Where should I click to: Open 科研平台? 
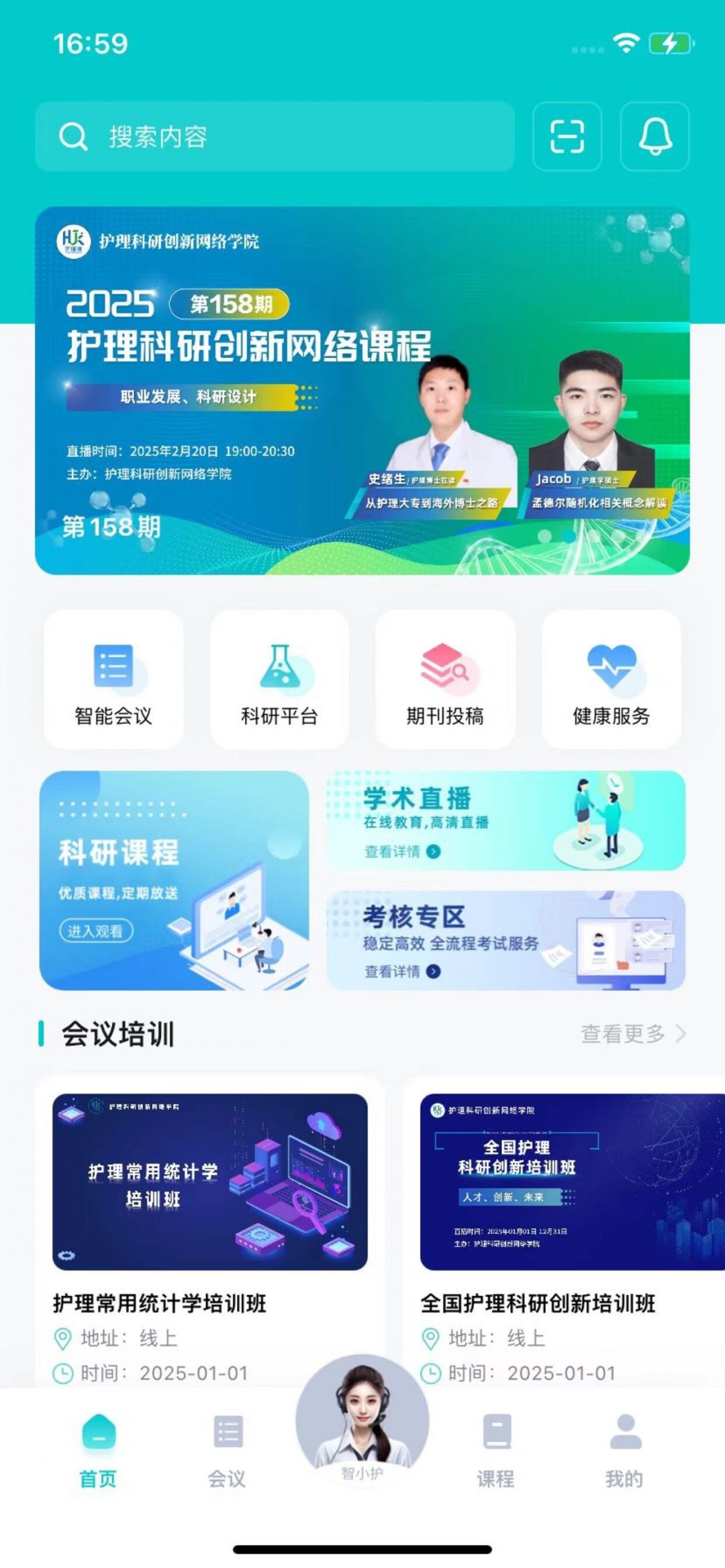pyautogui.click(x=279, y=679)
